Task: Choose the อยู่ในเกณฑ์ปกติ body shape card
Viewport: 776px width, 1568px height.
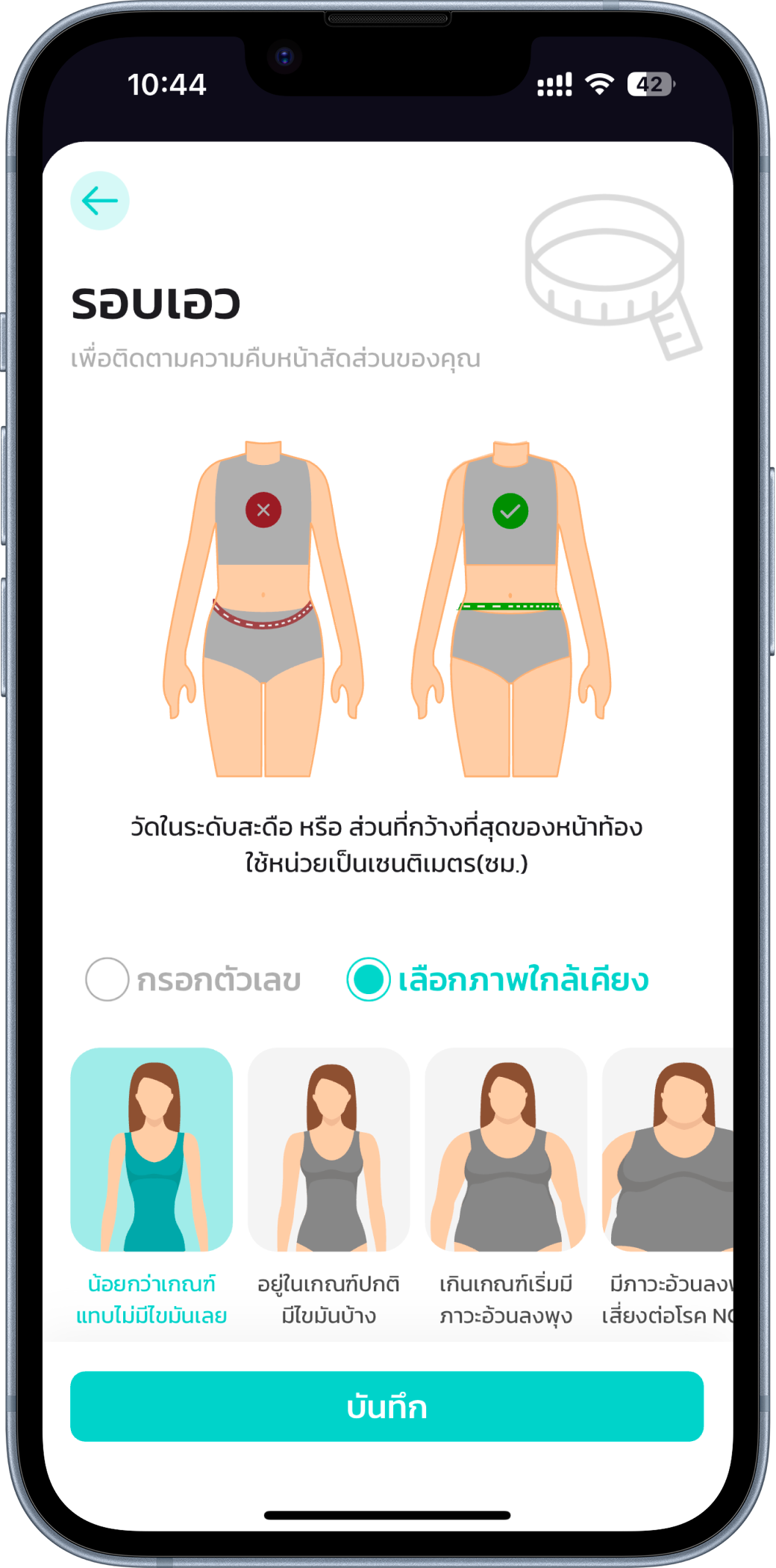Action: click(328, 1149)
